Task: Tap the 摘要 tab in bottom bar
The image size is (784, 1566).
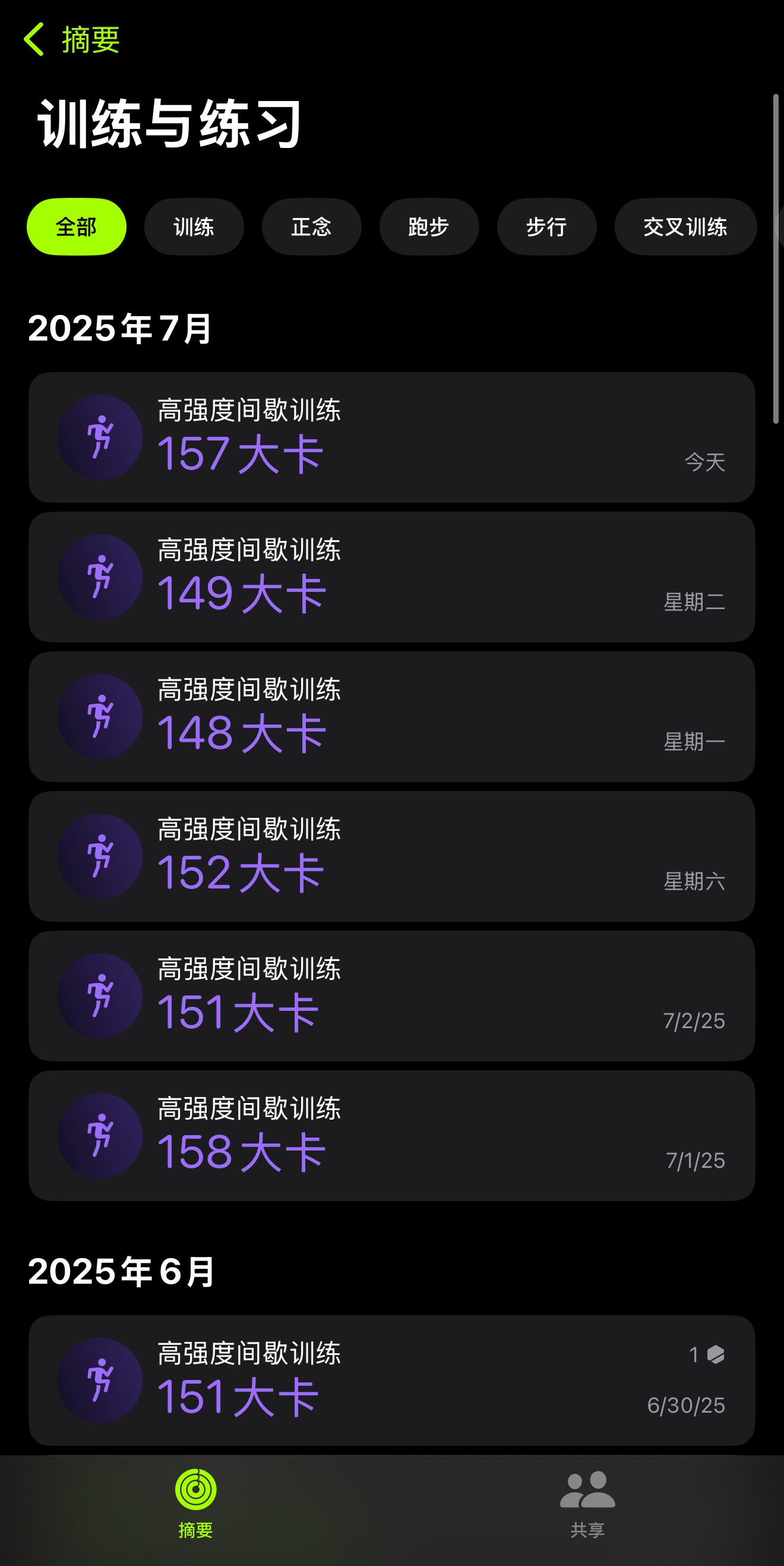Action: [x=195, y=1503]
